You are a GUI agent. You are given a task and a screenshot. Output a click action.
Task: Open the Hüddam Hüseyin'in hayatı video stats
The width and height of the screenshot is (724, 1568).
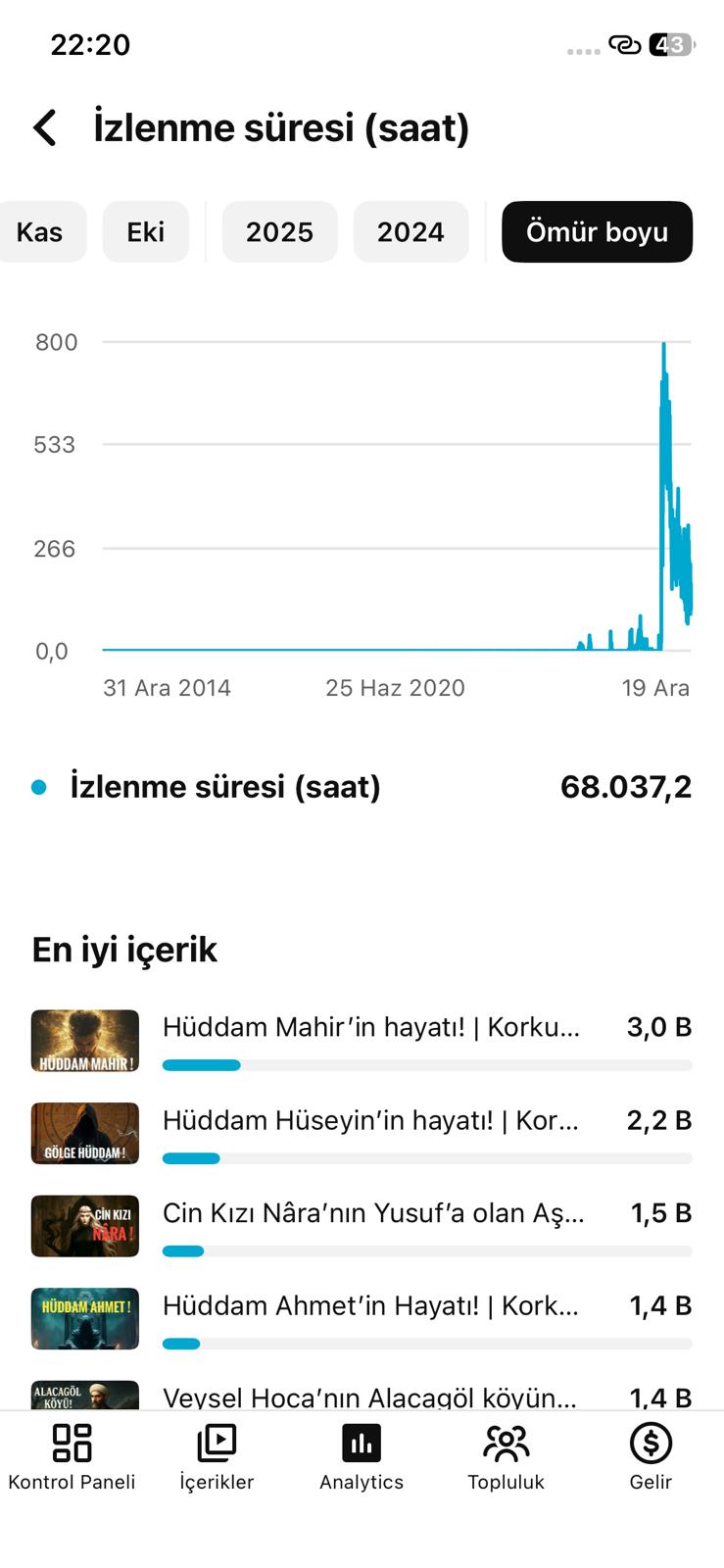[x=362, y=1134]
